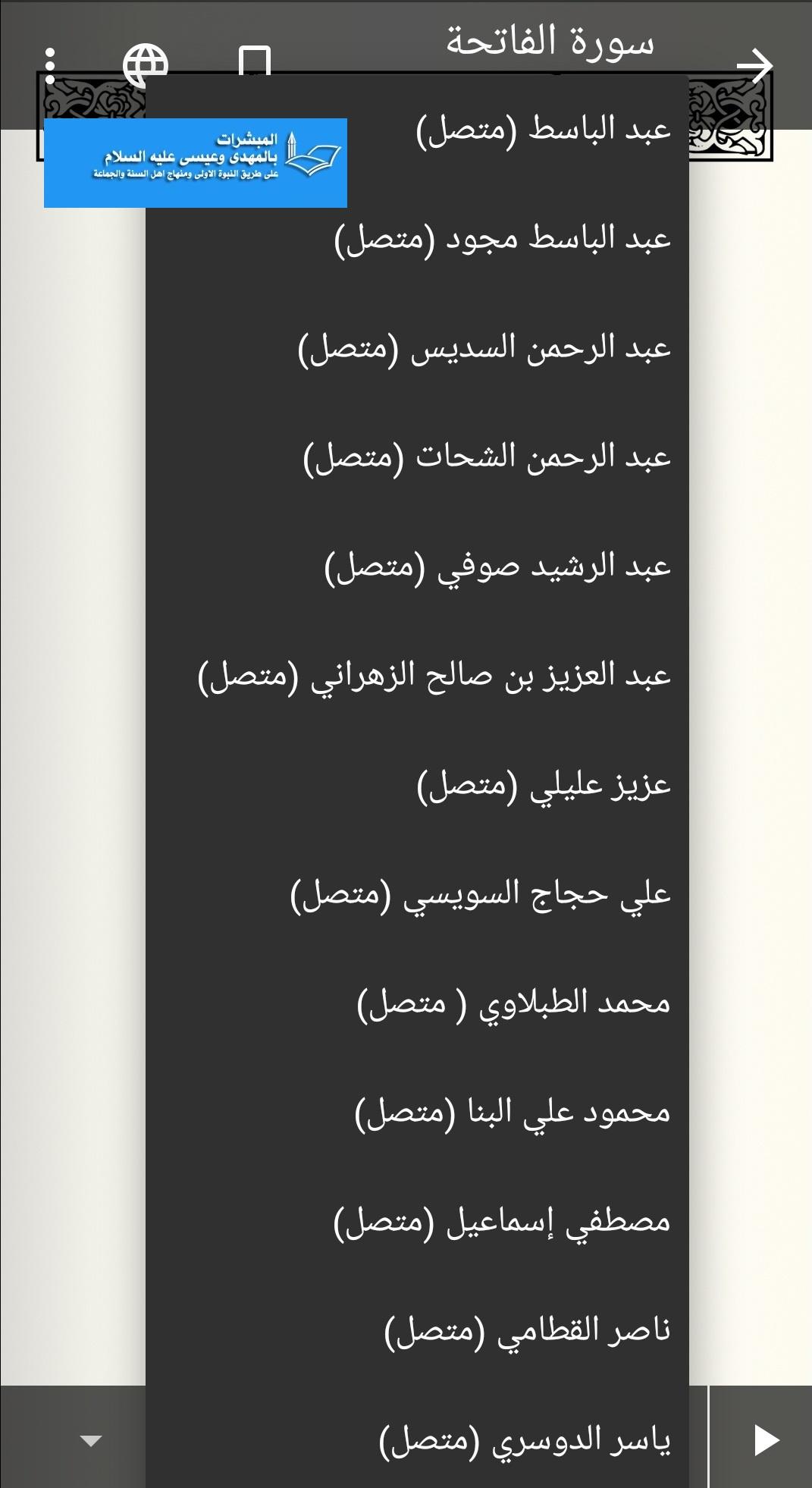
Task: Tap the forward arrow in header
Action: 754,65
